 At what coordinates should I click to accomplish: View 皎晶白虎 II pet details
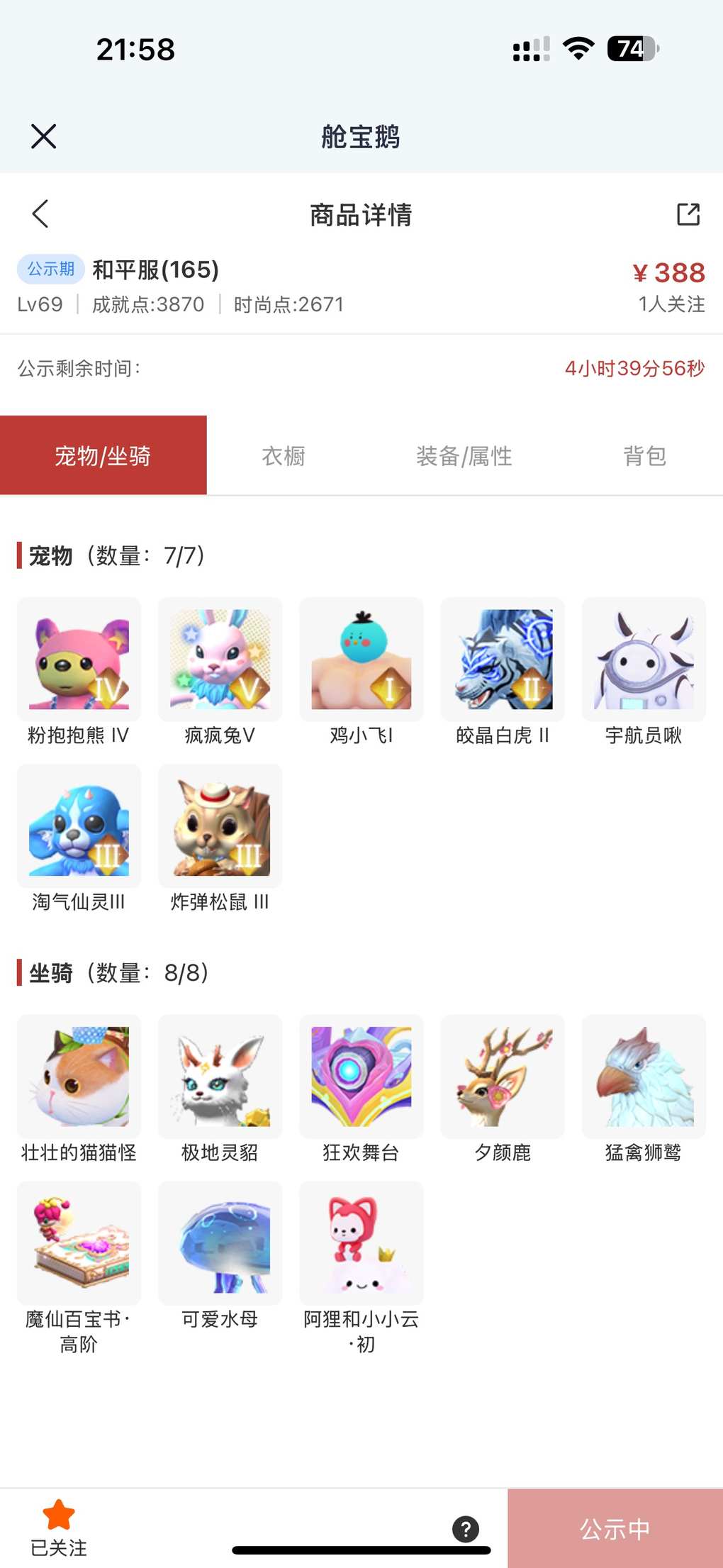[503, 660]
